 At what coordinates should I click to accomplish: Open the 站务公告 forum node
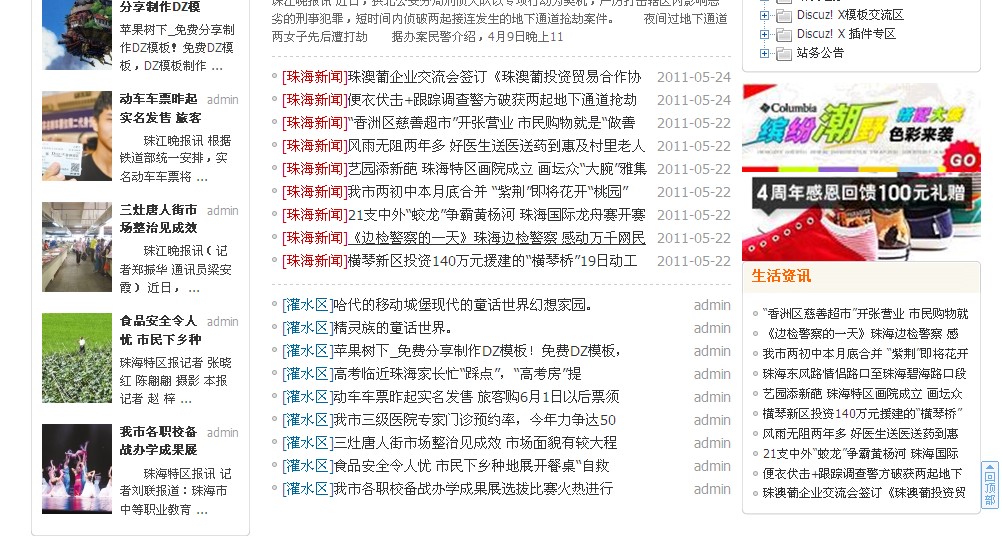[820, 53]
